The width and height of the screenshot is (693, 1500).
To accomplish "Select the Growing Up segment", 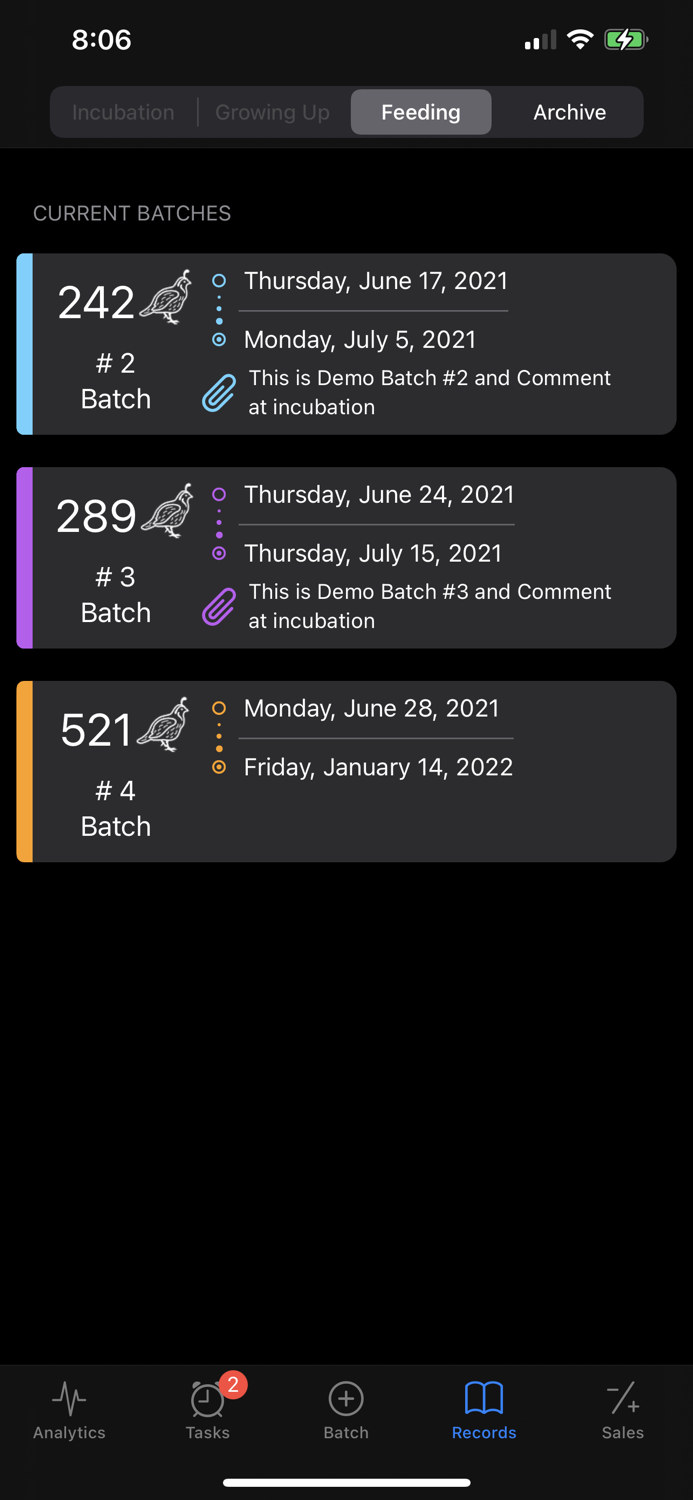I will [273, 112].
